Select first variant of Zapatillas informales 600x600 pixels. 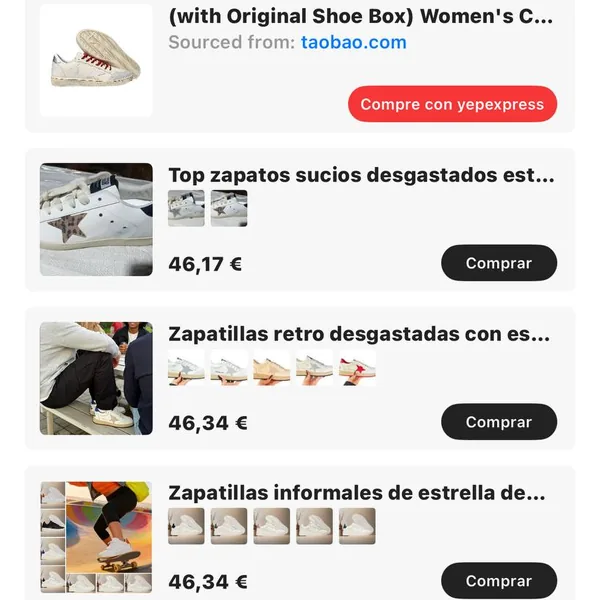point(186,526)
